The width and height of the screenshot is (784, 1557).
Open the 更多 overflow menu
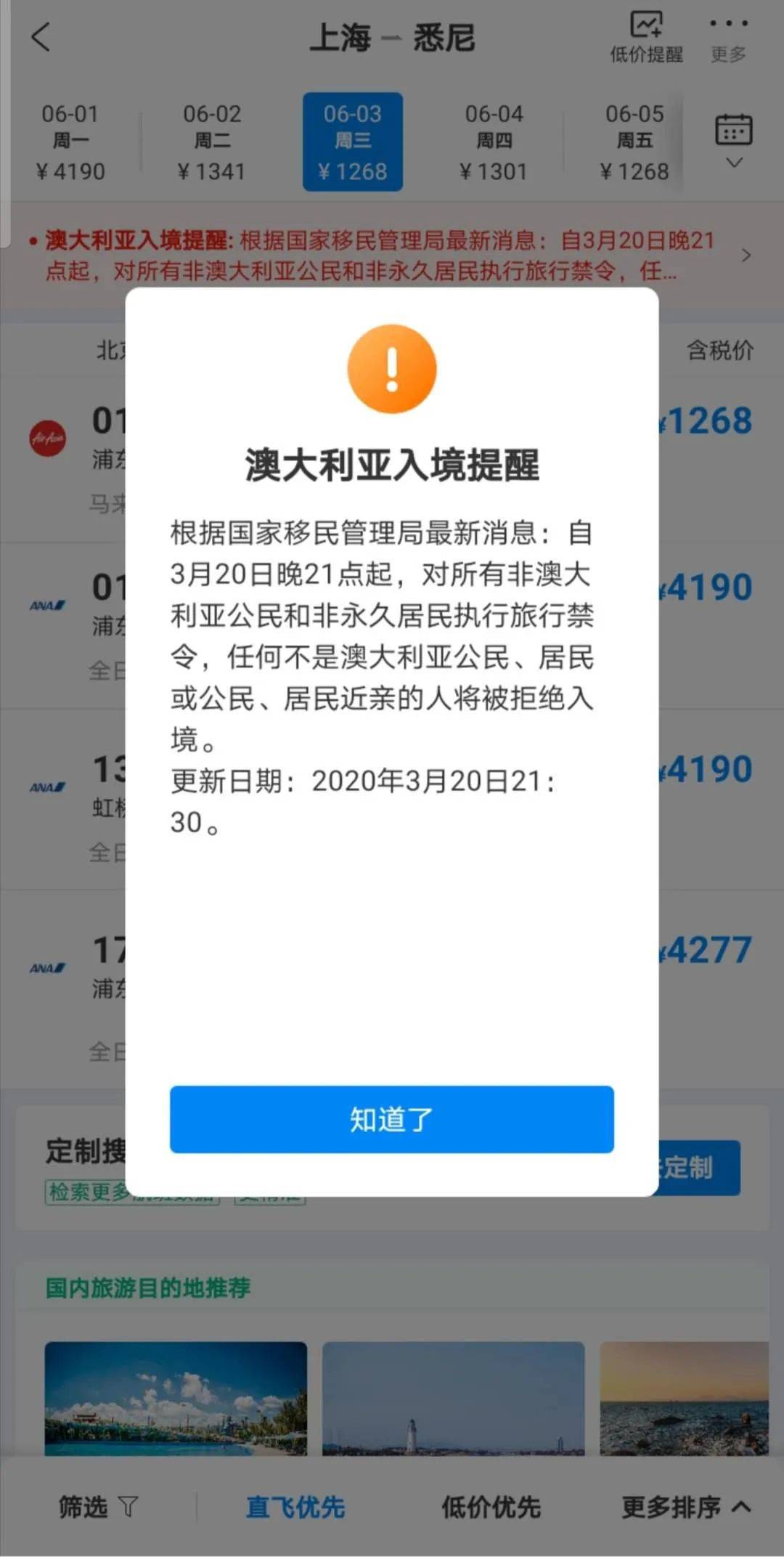(x=728, y=37)
